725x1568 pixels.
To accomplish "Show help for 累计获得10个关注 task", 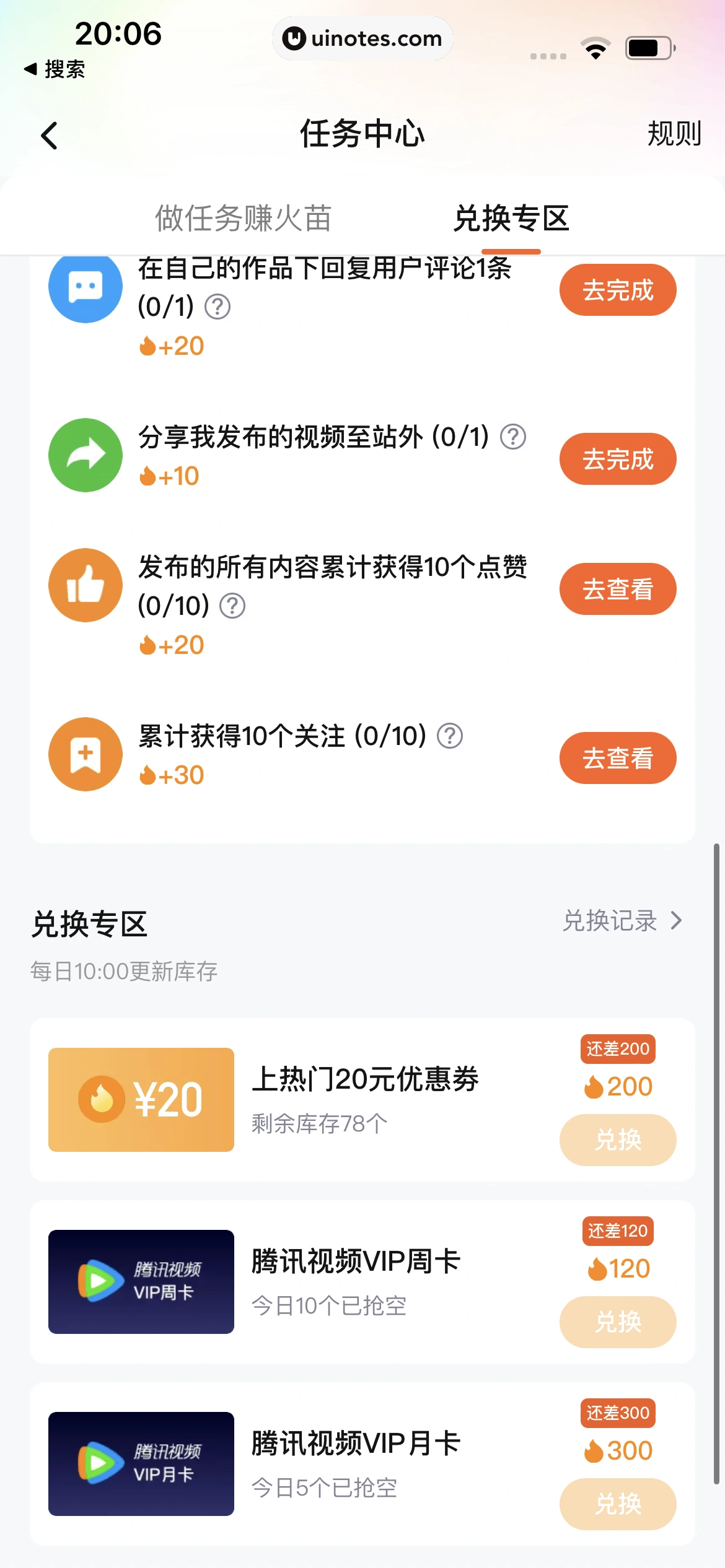I will coord(450,736).
